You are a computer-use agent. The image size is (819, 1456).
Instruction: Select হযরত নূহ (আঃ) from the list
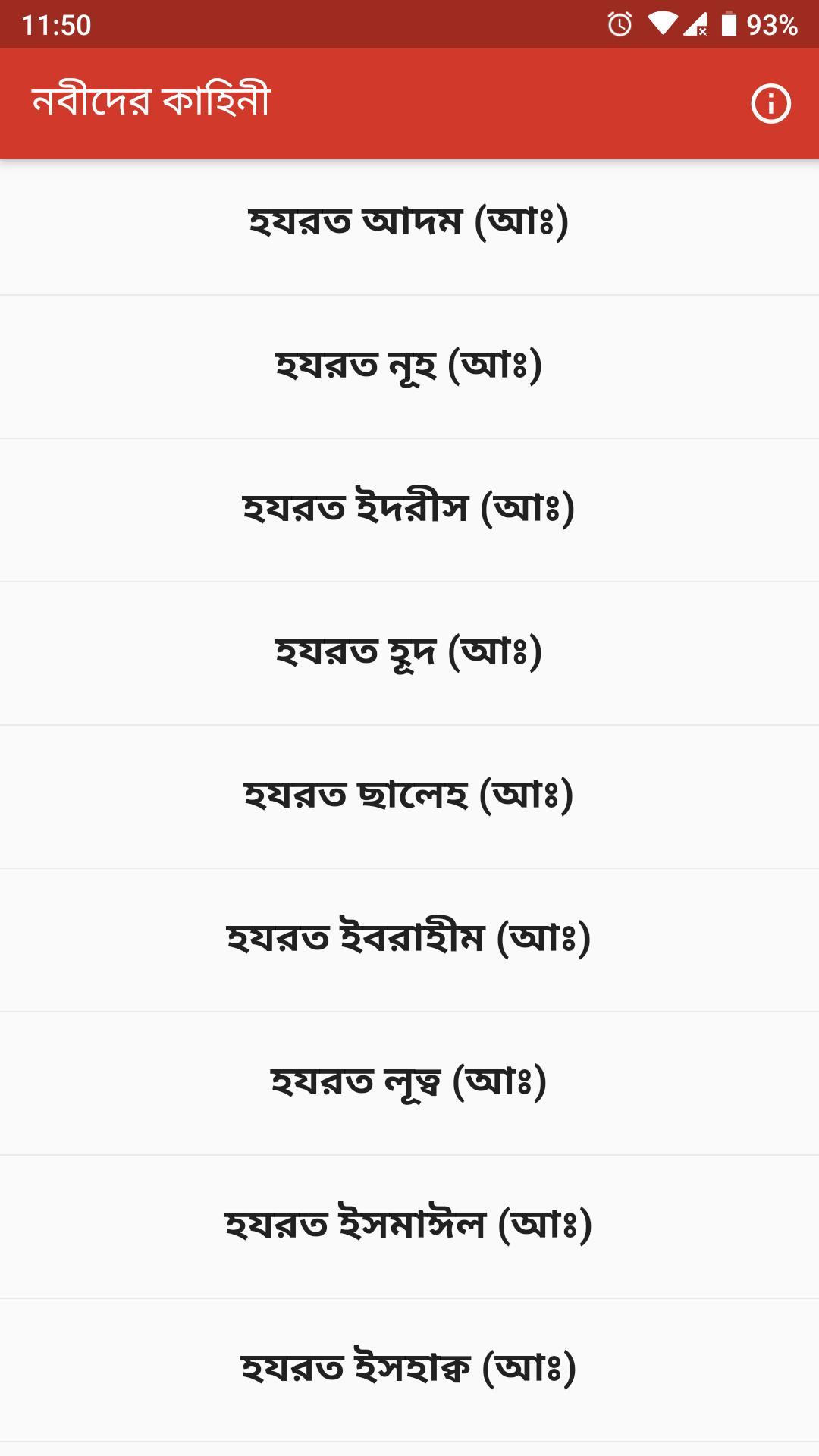click(x=409, y=366)
